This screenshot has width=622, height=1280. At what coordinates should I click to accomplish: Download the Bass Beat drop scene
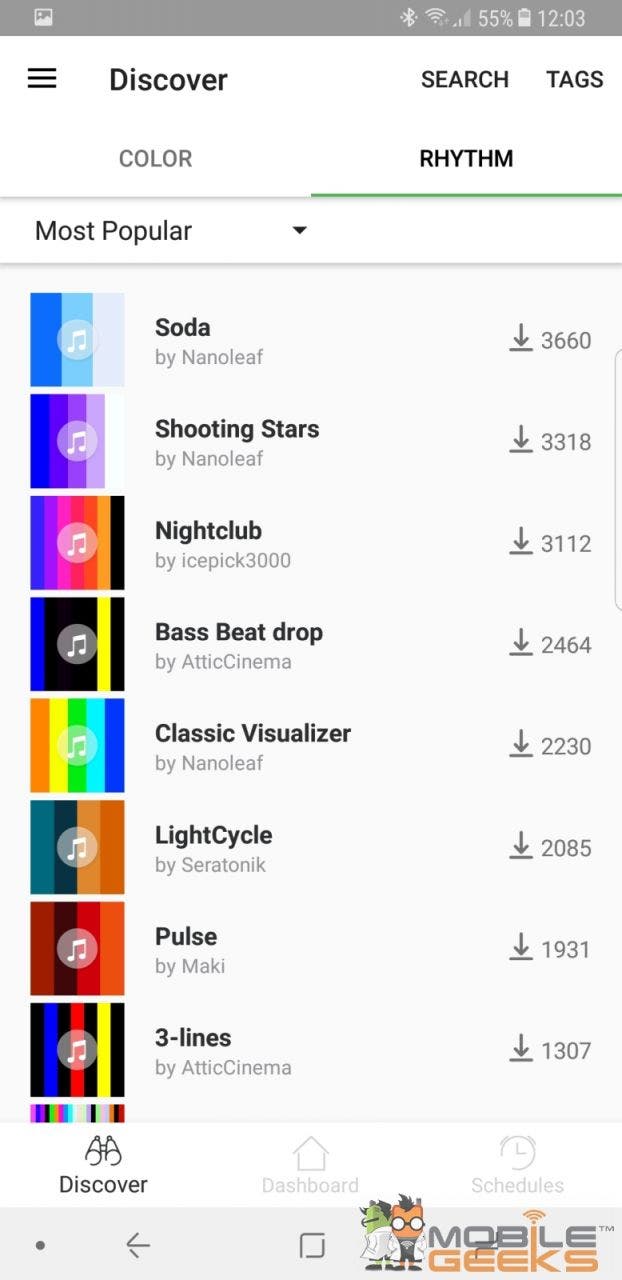click(x=521, y=644)
